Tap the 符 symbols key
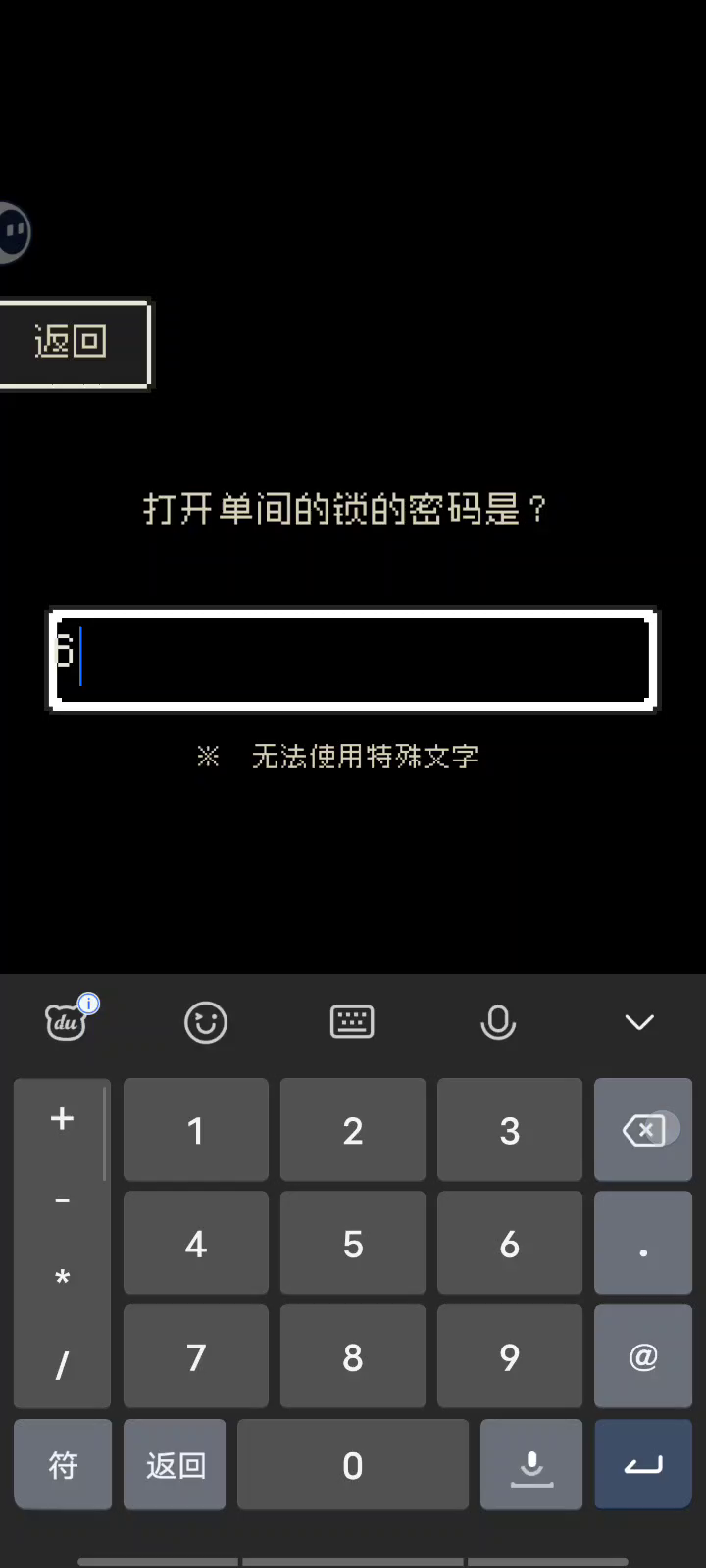 coord(63,1465)
